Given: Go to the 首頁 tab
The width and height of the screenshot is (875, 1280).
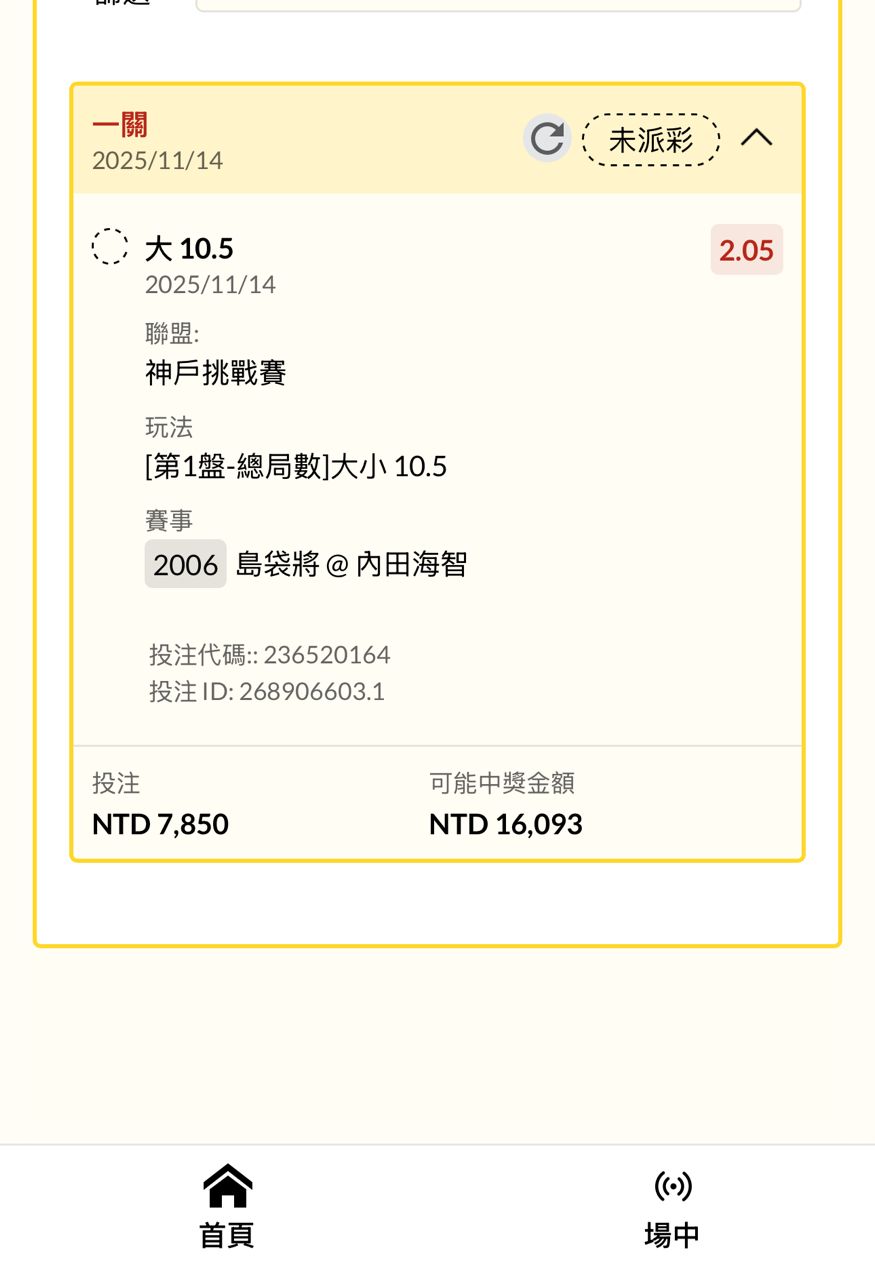Looking at the screenshot, I should [x=227, y=1207].
